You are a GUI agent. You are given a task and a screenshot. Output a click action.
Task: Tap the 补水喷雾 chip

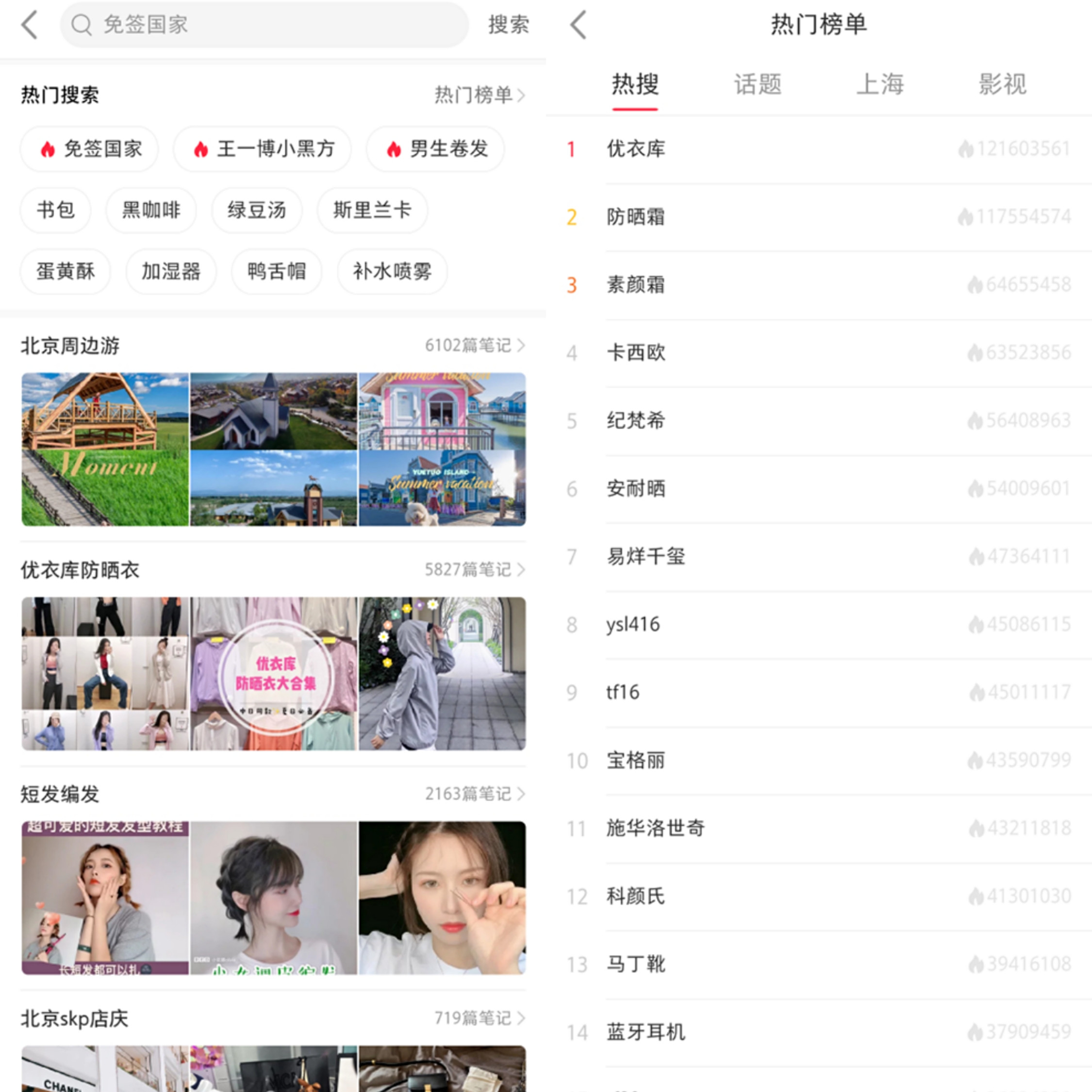[x=392, y=272]
